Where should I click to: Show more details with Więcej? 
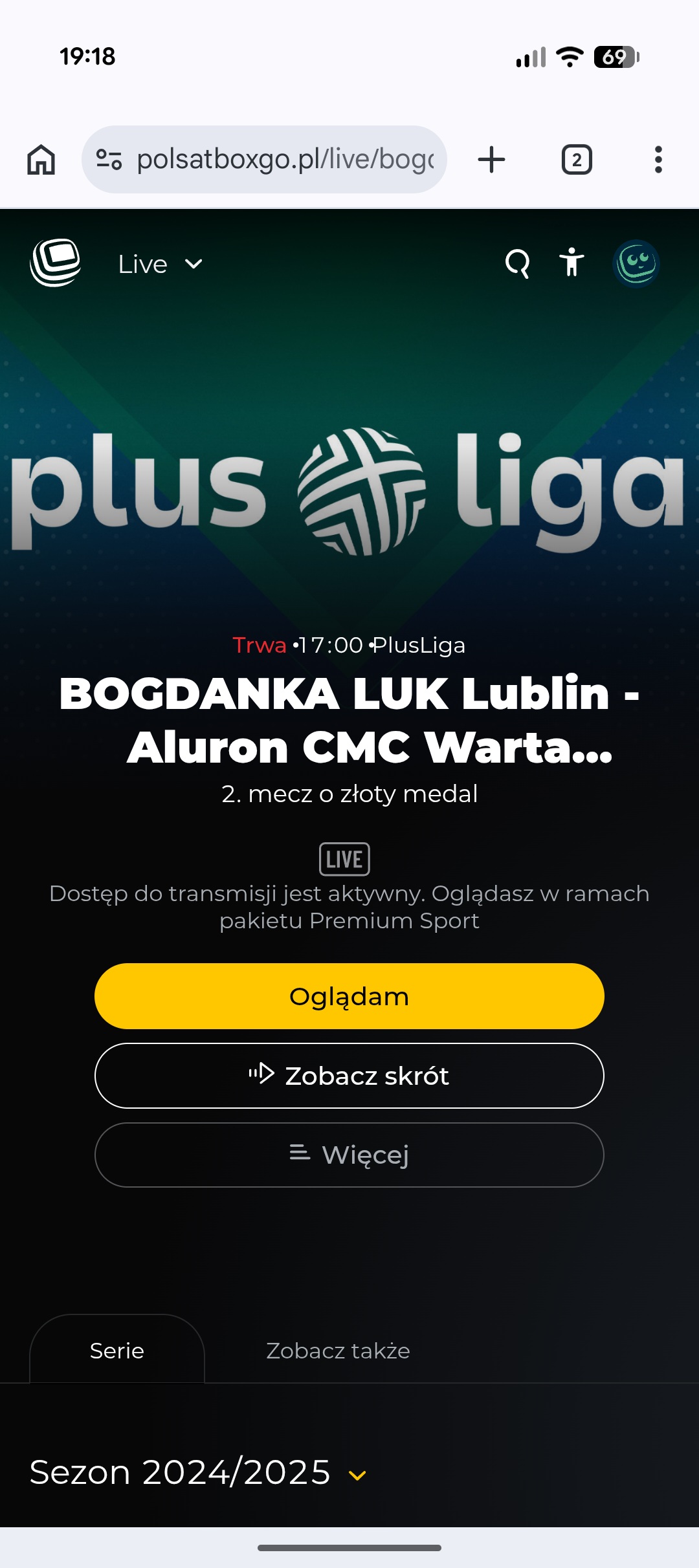point(349,1155)
